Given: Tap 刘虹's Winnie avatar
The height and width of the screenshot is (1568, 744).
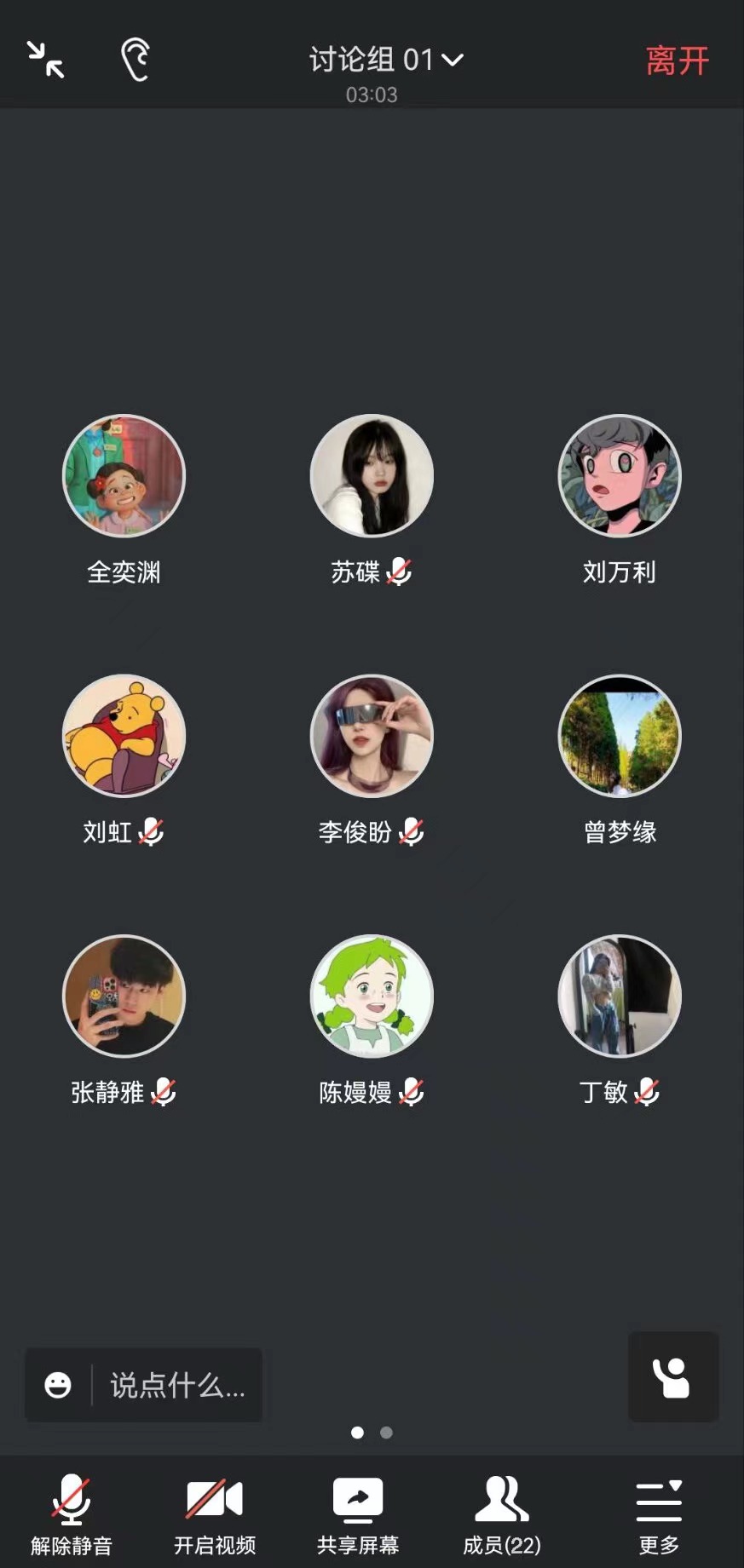Looking at the screenshot, I should click(124, 736).
